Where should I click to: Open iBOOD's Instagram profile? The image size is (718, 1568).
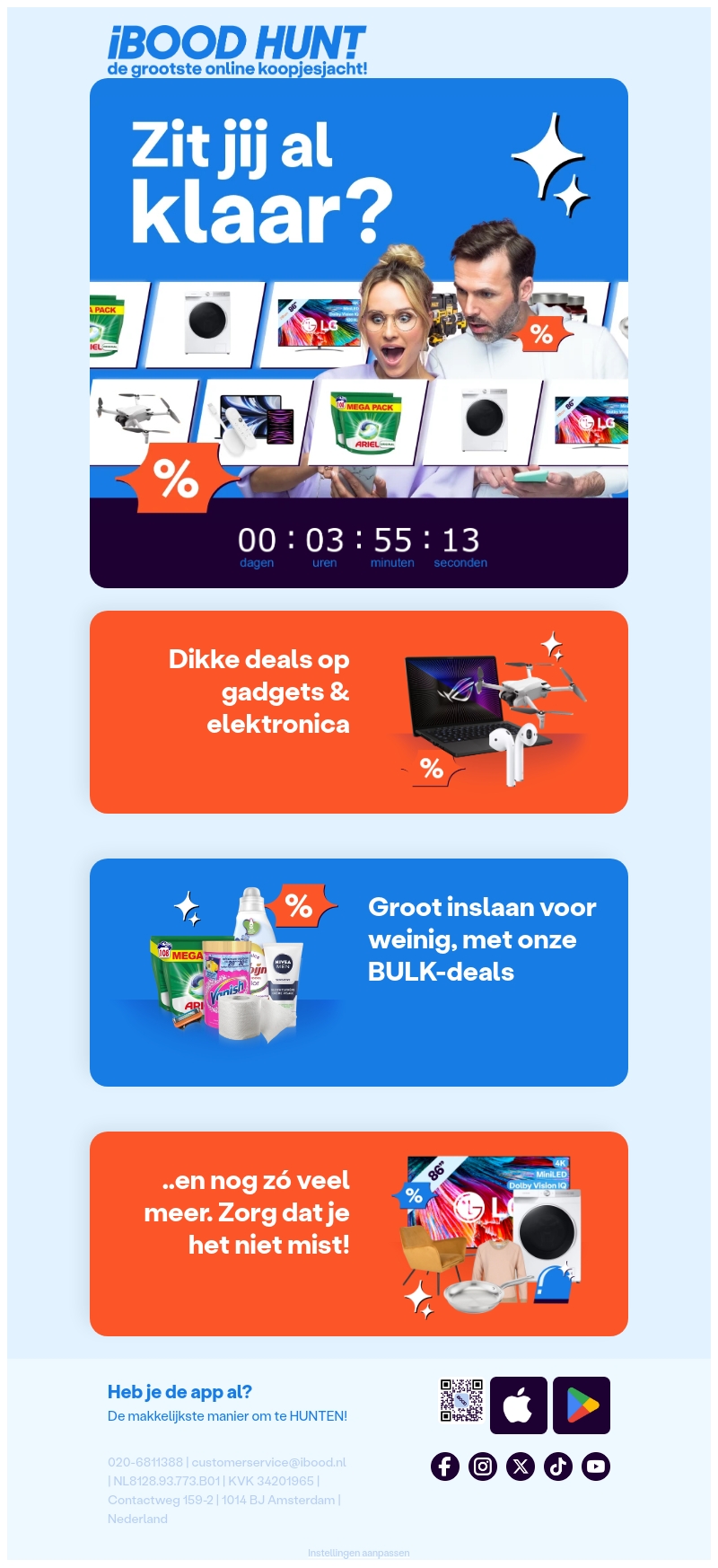click(483, 1467)
